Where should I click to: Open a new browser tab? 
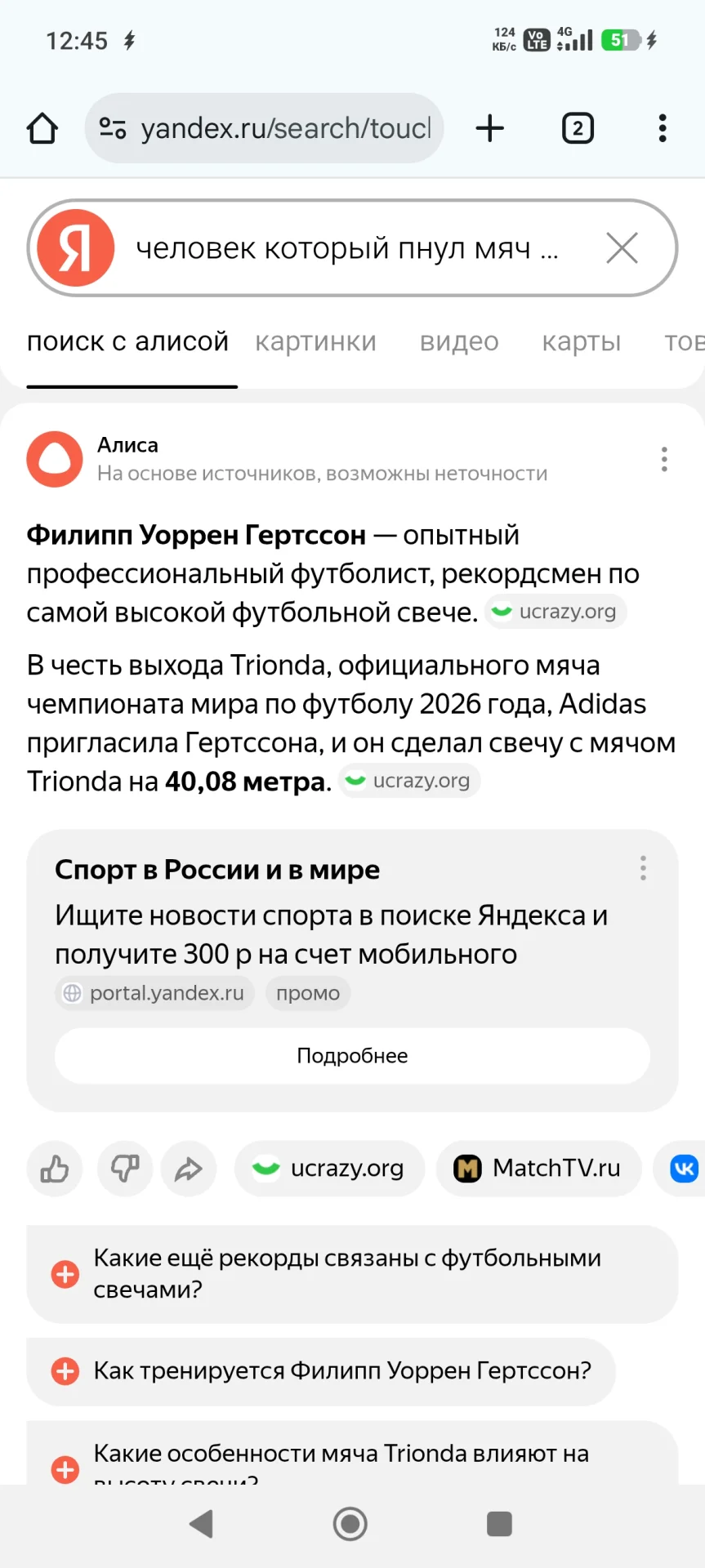click(x=490, y=128)
